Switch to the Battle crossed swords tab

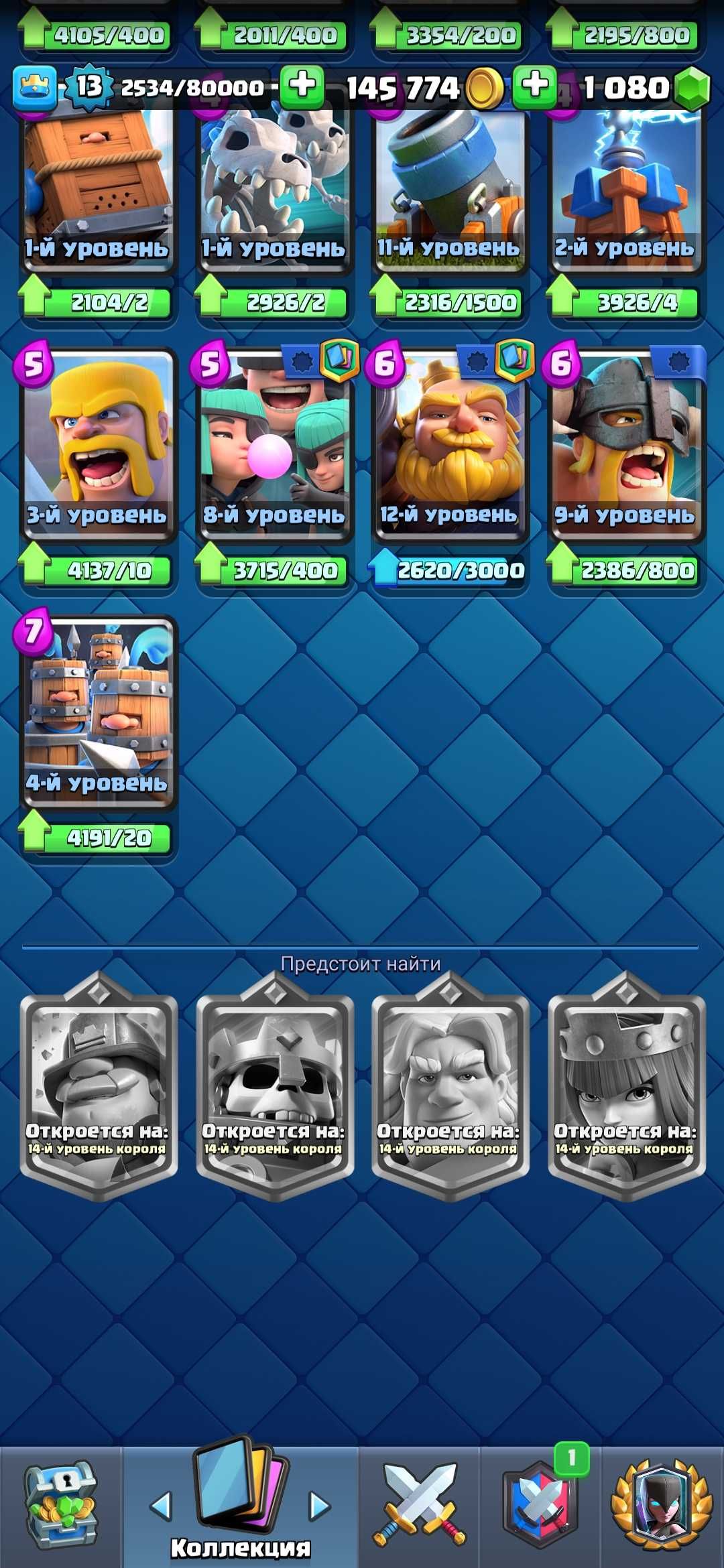(x=419, y=1505)
